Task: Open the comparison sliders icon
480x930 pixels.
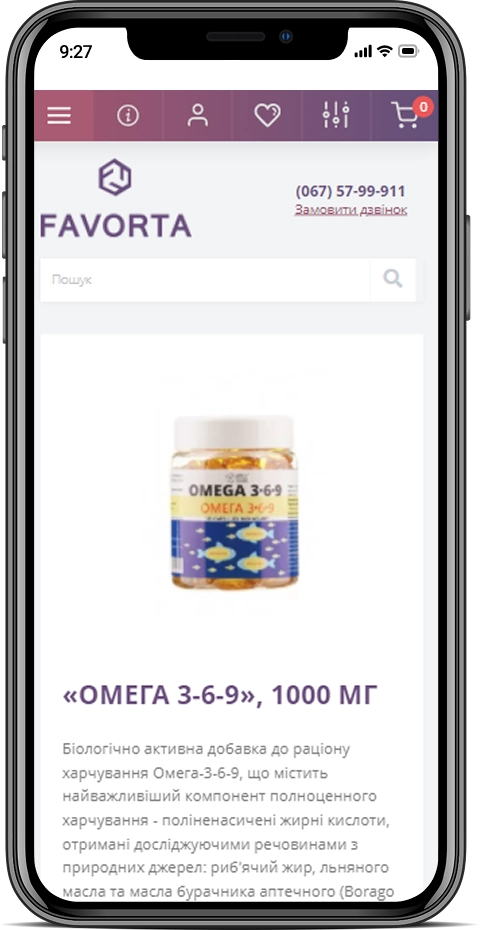Action: [x=336, y=115]
